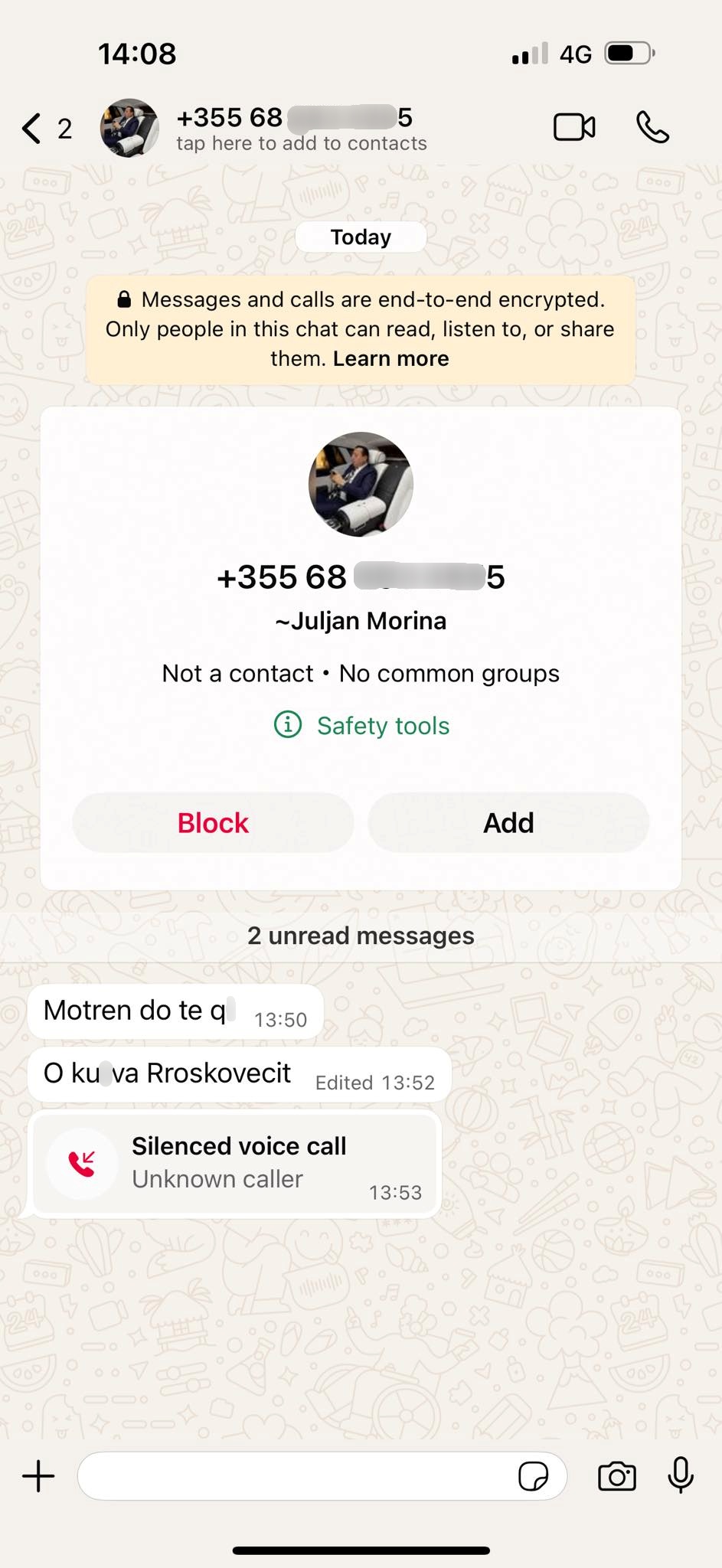Open the camera
The height and width of the screenshot is (1568, 722).
coord(616,1475)
